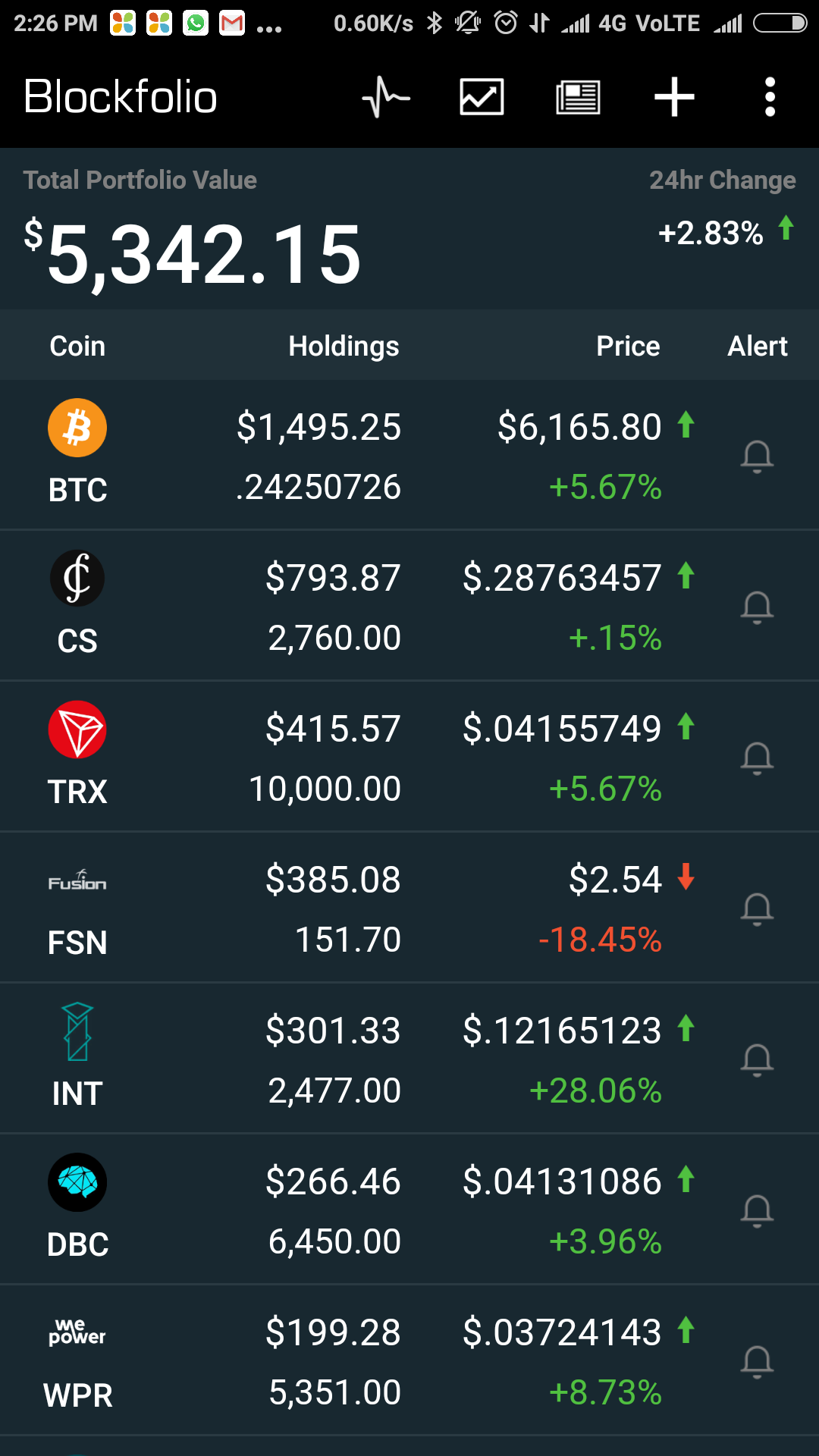Open the portfolio chart view
The width and height of the screenshot is (819, 1456).
tap(482, 98)
